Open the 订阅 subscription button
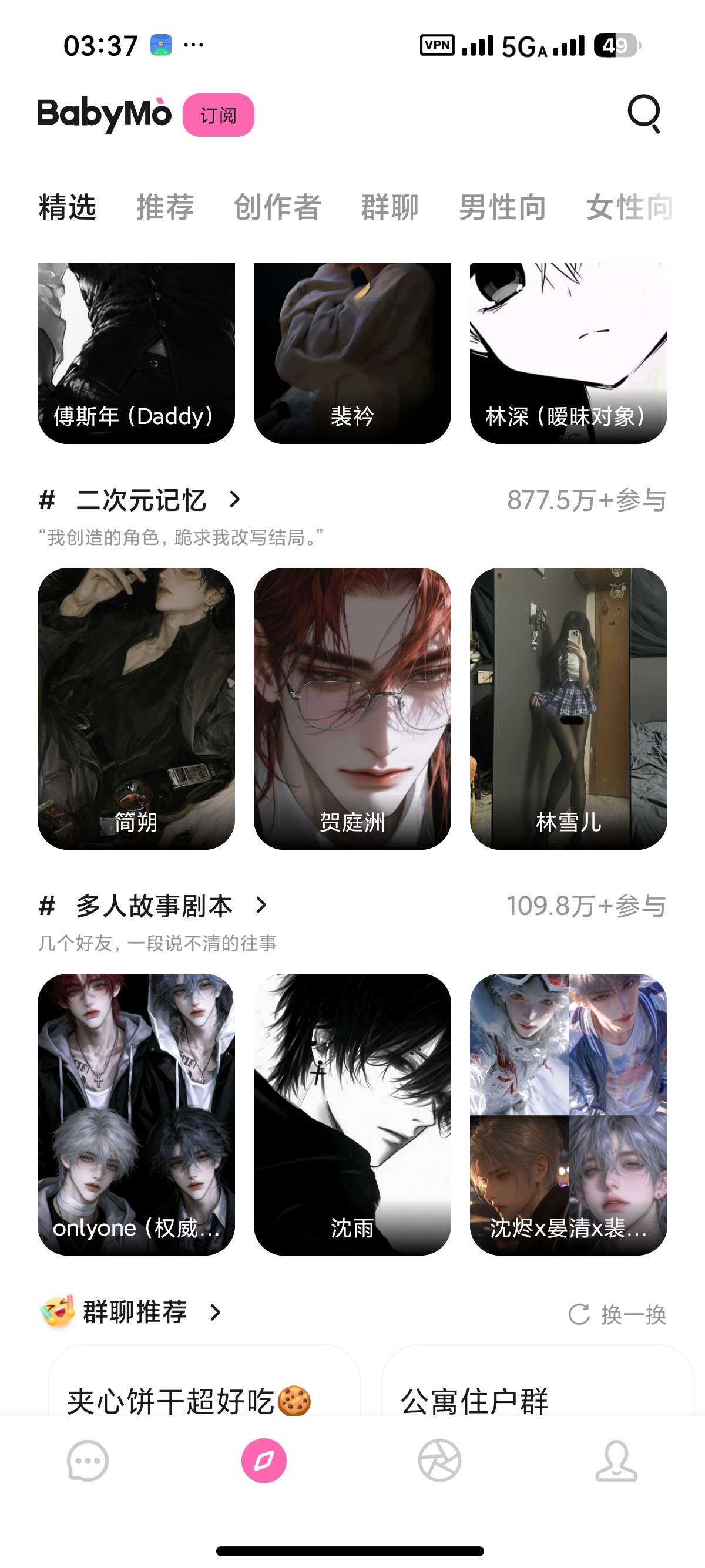This screenshot has width=705, height=1568. click(x=220, y=115)
